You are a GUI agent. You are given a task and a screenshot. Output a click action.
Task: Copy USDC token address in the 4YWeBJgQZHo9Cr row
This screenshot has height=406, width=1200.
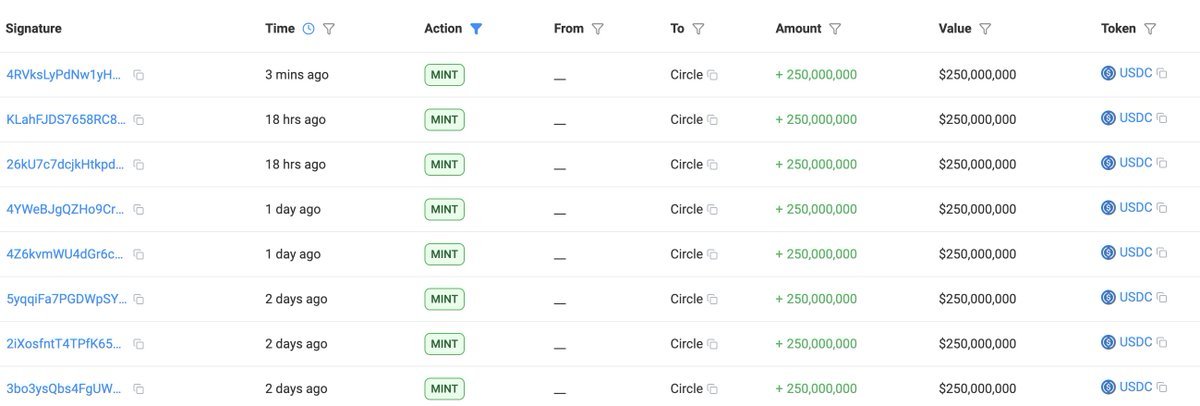tap(1162, 208)
